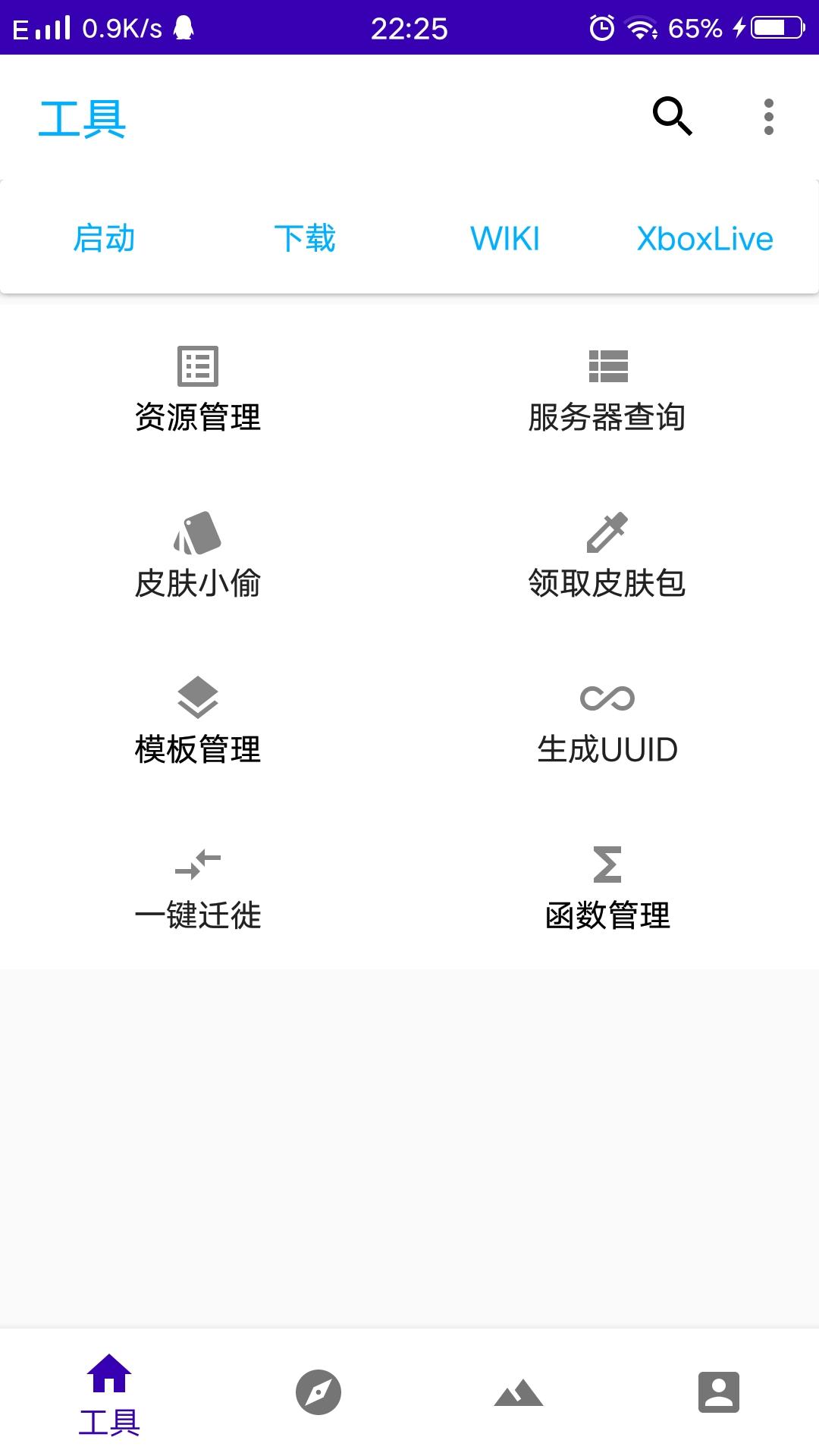Open 服务器查询 server lookup
Screen dimensions: 819x1456
(x=607, y=391)
